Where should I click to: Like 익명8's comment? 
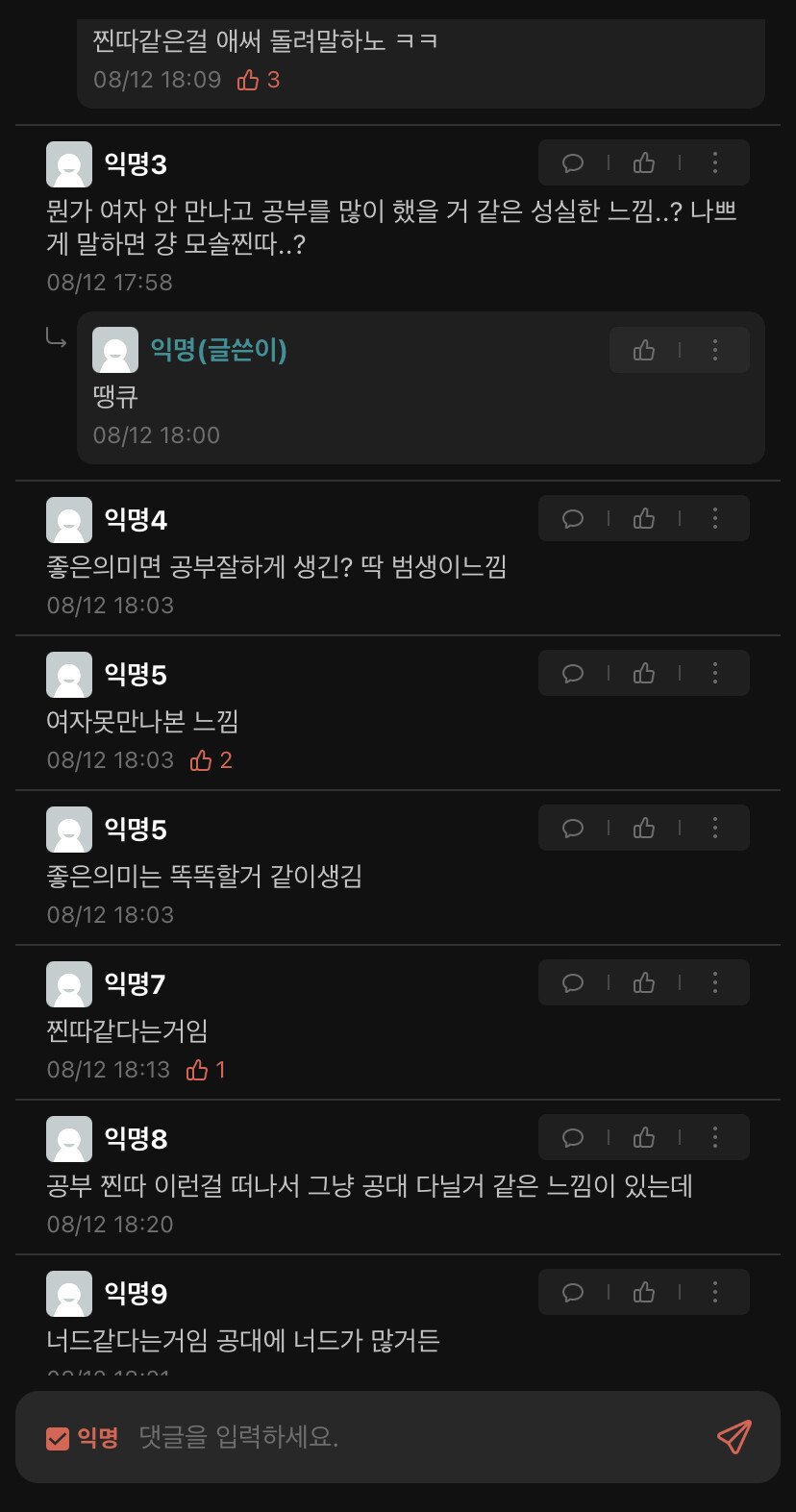(x=644, y=1138)
